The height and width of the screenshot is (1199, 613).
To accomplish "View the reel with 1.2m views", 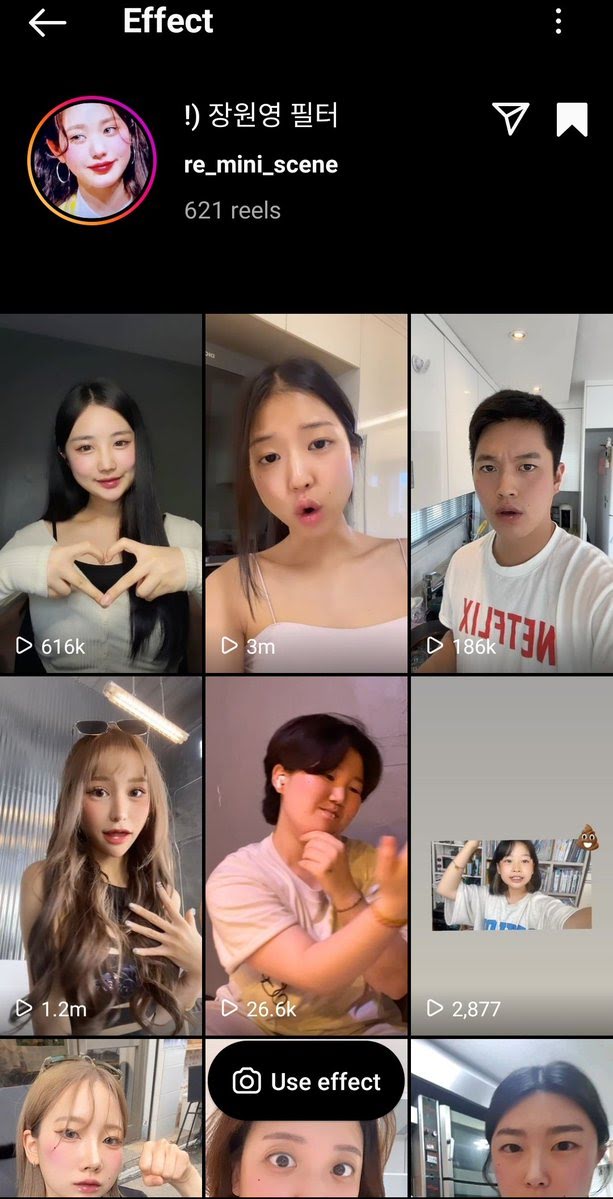I will tap(100, 855).
